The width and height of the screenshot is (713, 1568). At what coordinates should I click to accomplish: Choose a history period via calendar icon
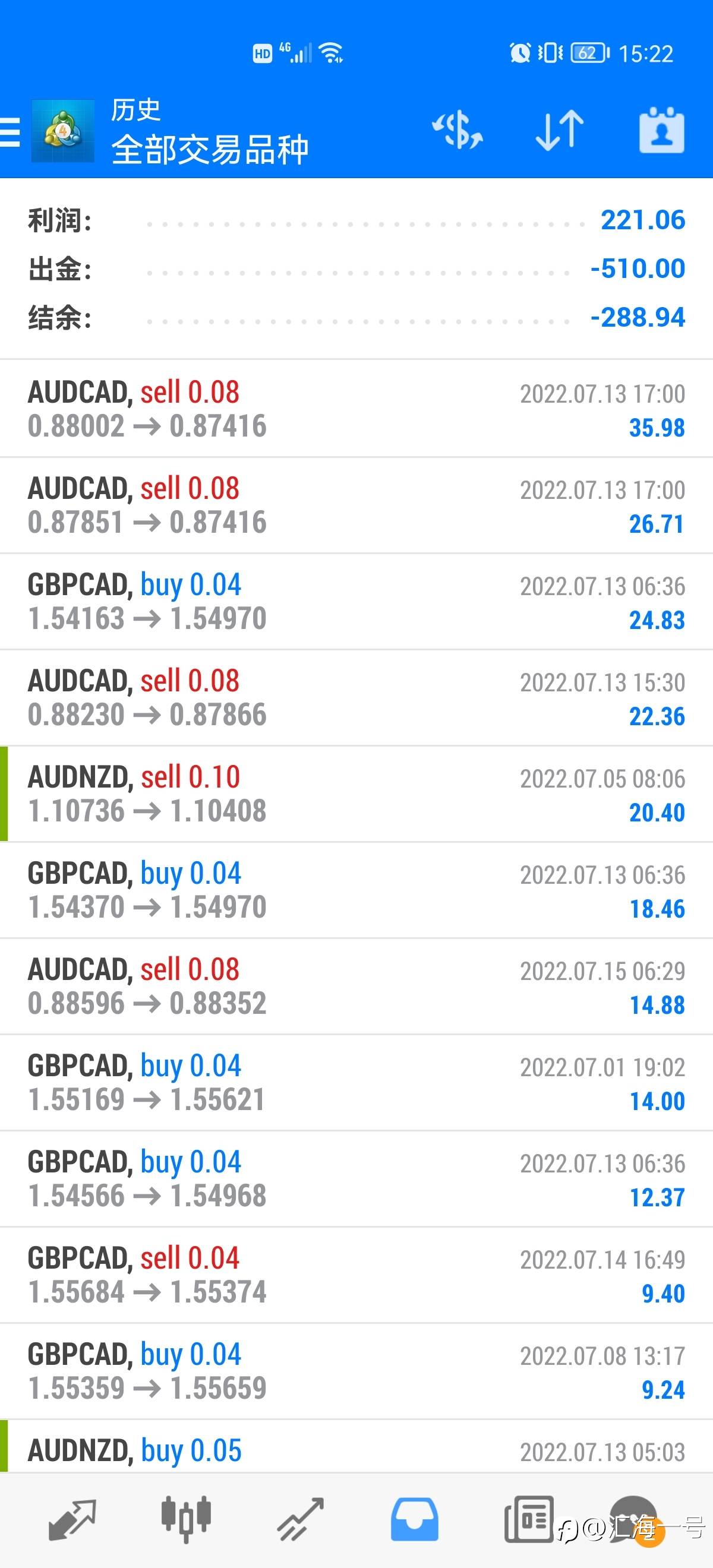click(661, 130)
